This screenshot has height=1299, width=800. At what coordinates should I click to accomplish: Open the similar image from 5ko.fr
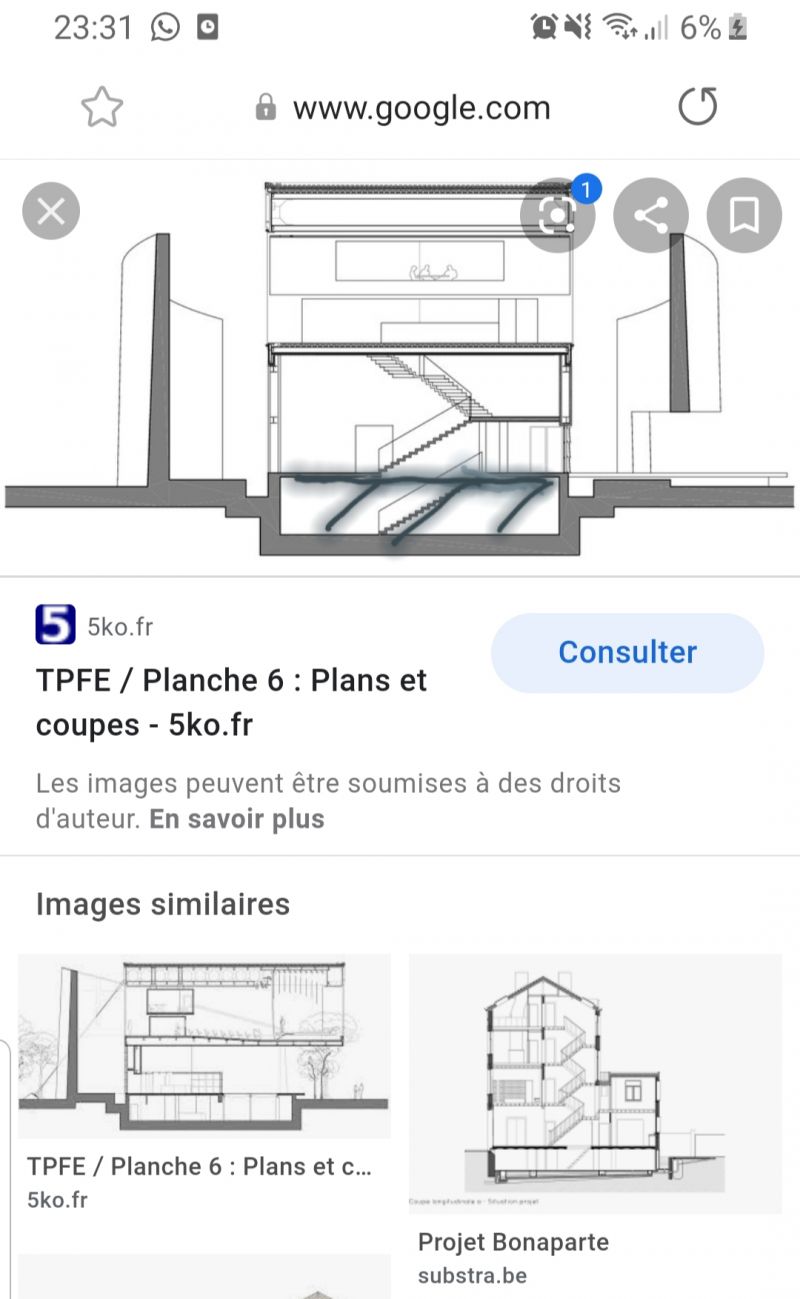click(204, 1046)
